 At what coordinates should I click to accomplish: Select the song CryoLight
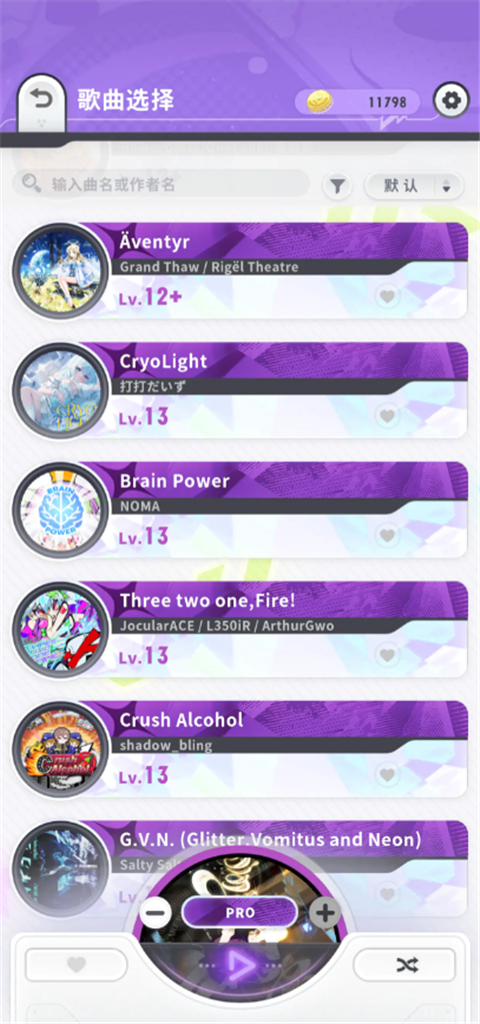pyautogui.click(x=240, y=390)
